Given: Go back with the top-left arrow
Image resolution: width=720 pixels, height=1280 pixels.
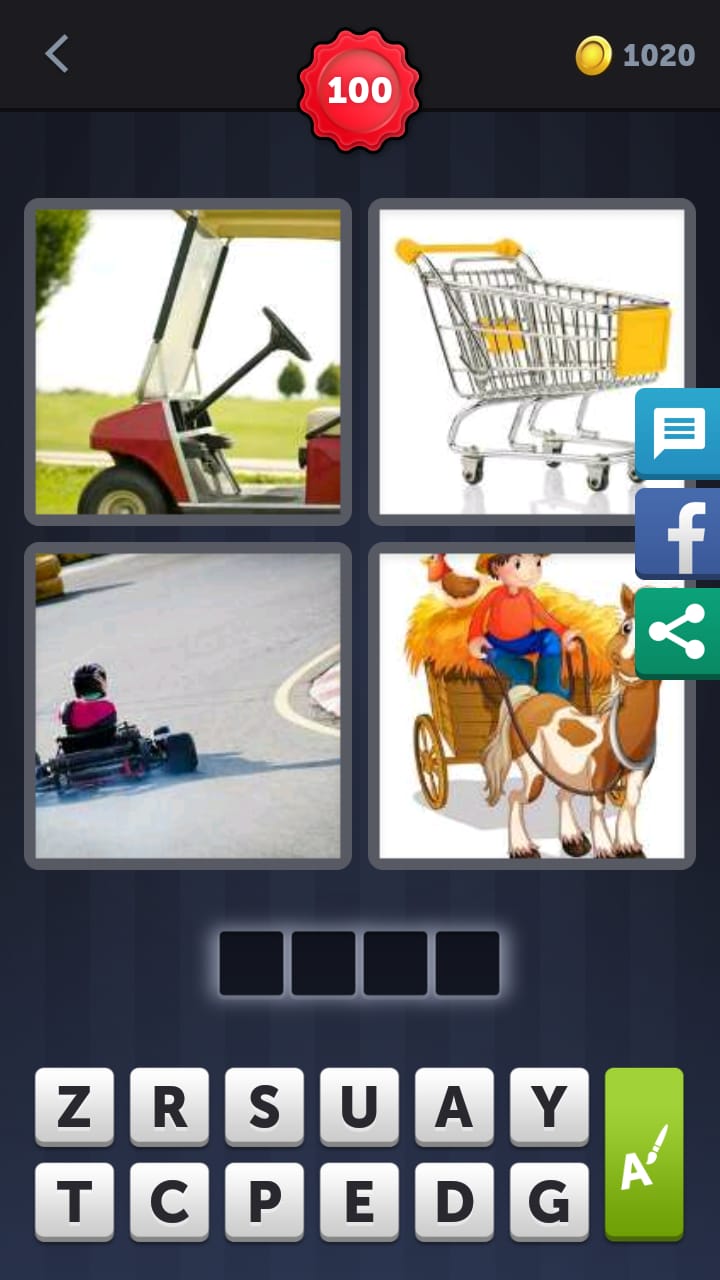Looking at the screenshot, I should point(57,54).
